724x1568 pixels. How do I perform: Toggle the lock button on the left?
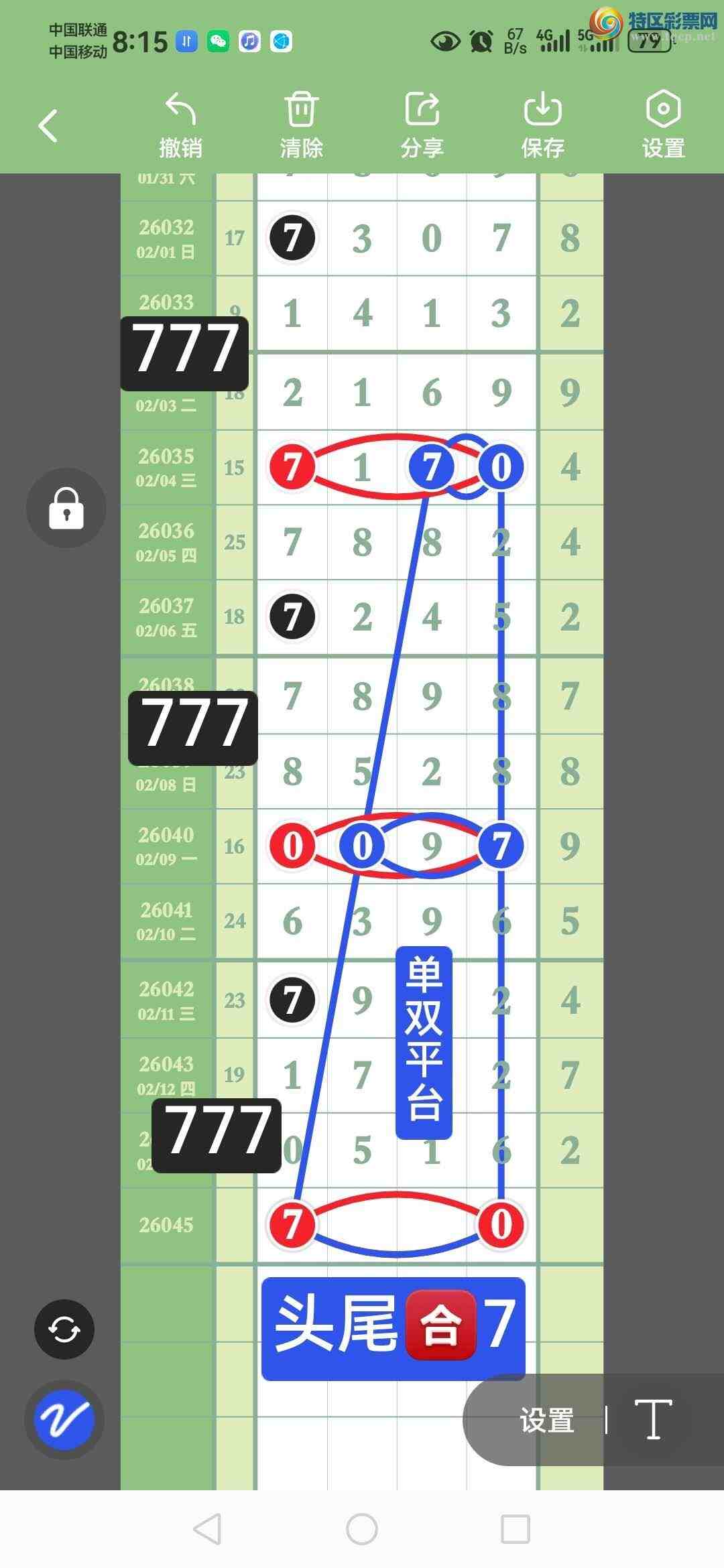click(x=66, y=508)
